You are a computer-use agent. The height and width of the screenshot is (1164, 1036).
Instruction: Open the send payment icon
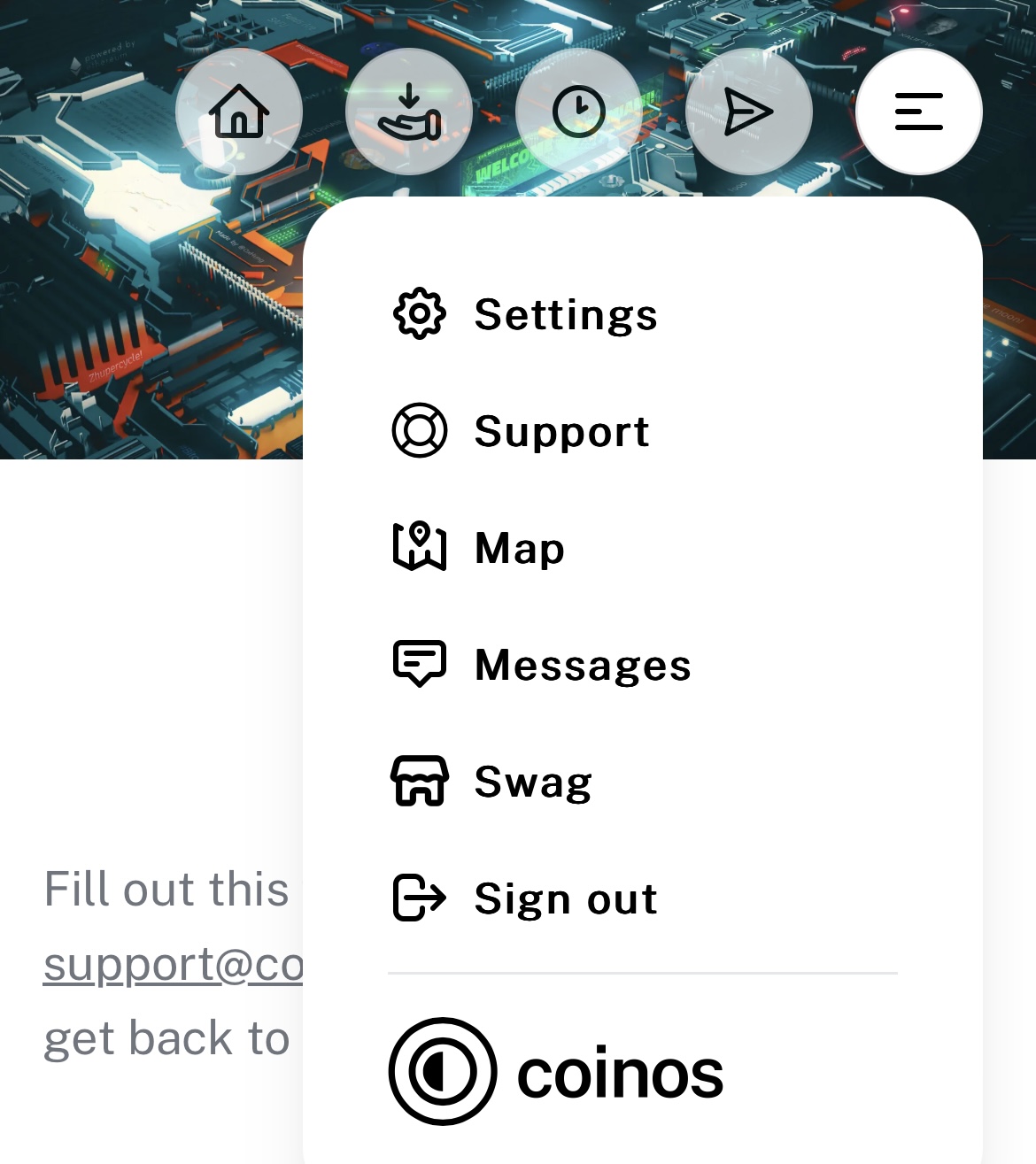point(748,112)
